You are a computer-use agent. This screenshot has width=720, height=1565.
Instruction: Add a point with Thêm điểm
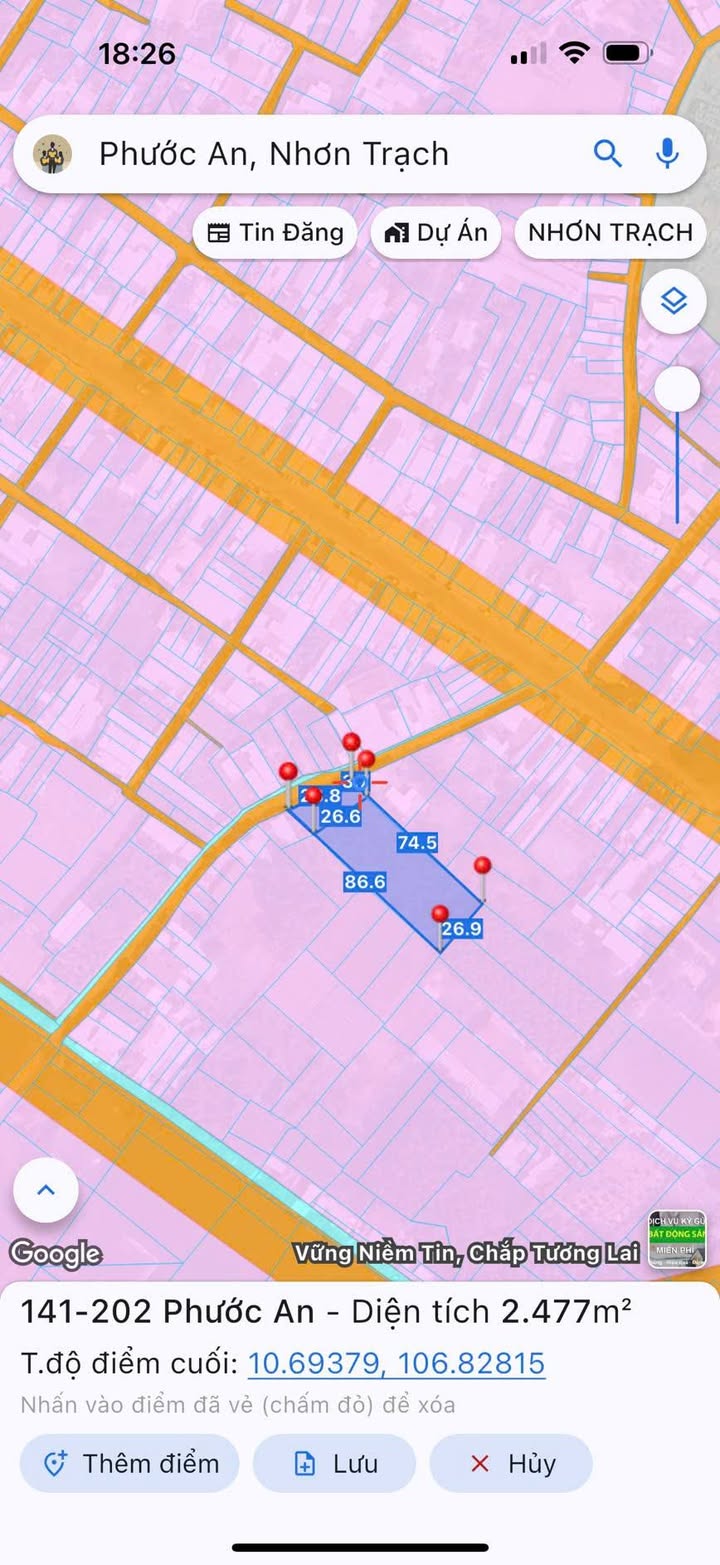pos(130,1464)
